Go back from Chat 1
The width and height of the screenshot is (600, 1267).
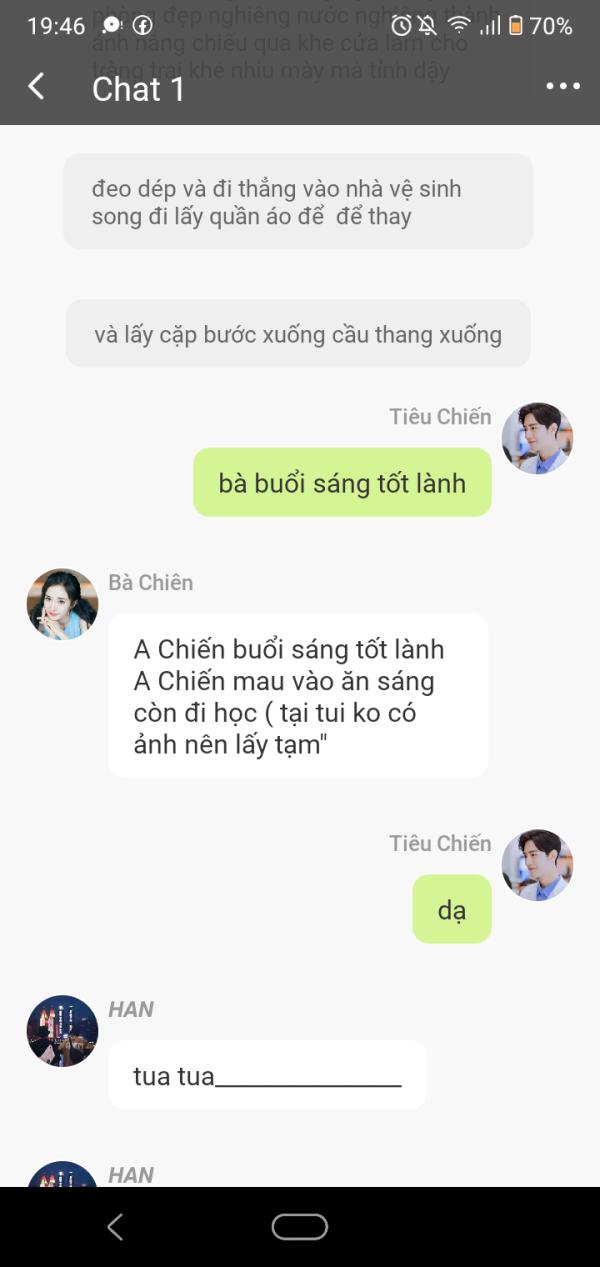[x=36, y=87]
